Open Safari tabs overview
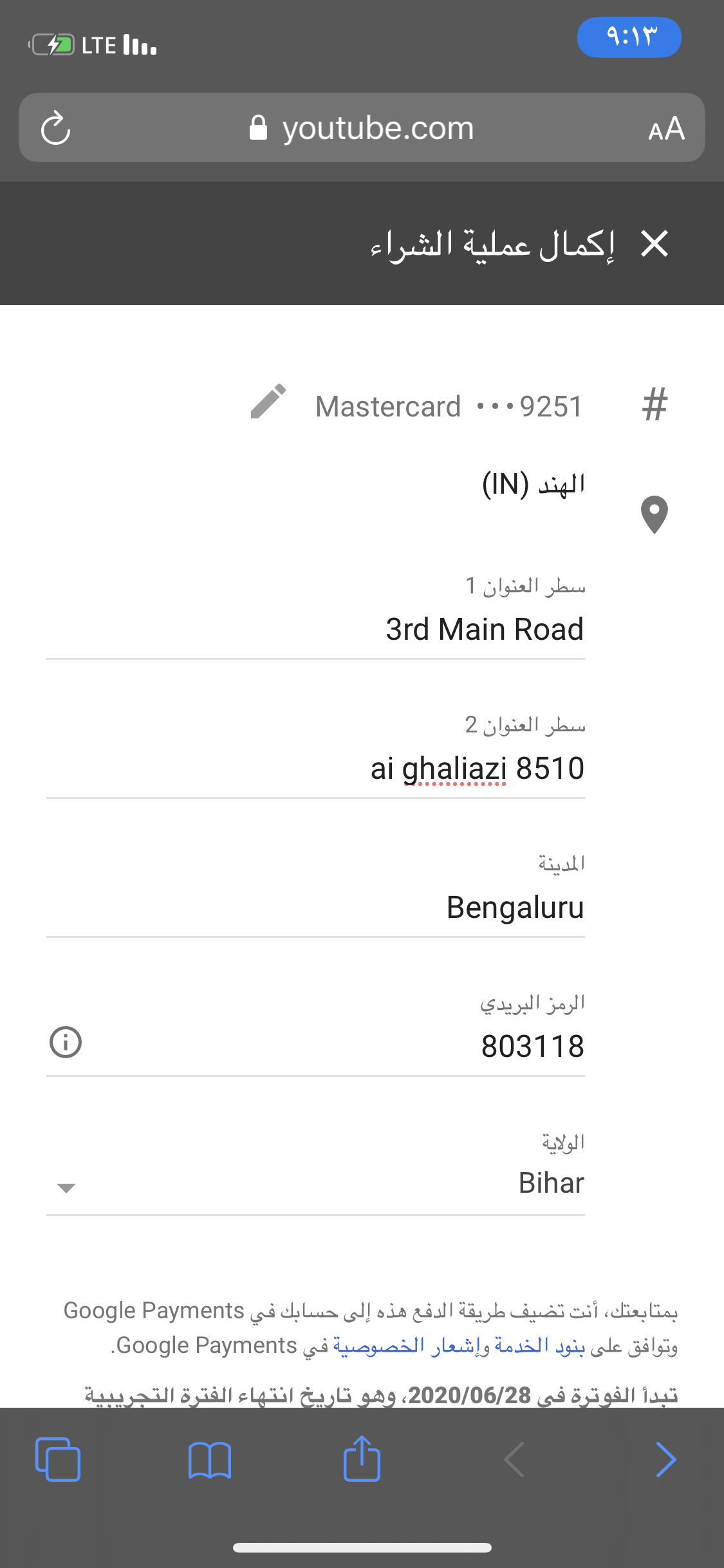The width and height of the screenshot is (724, 1568). tap(58, 1459)
